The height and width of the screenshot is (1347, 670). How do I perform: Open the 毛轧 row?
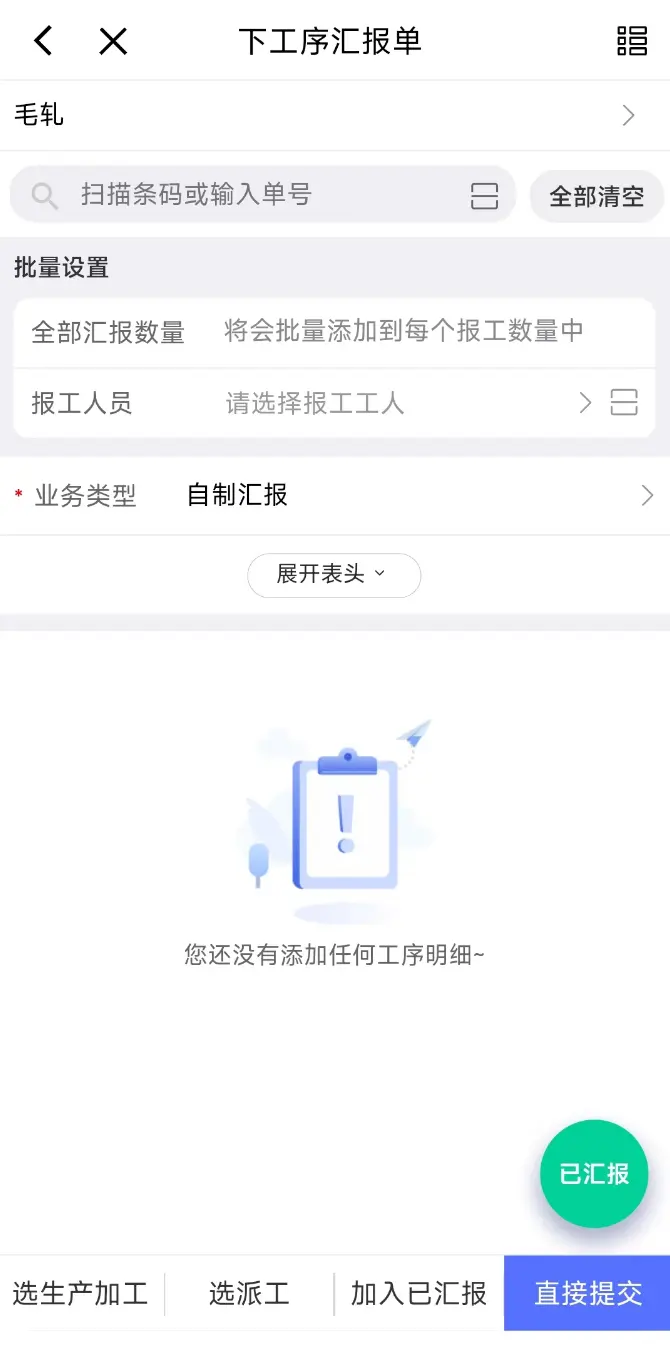(x=335, y=115)
